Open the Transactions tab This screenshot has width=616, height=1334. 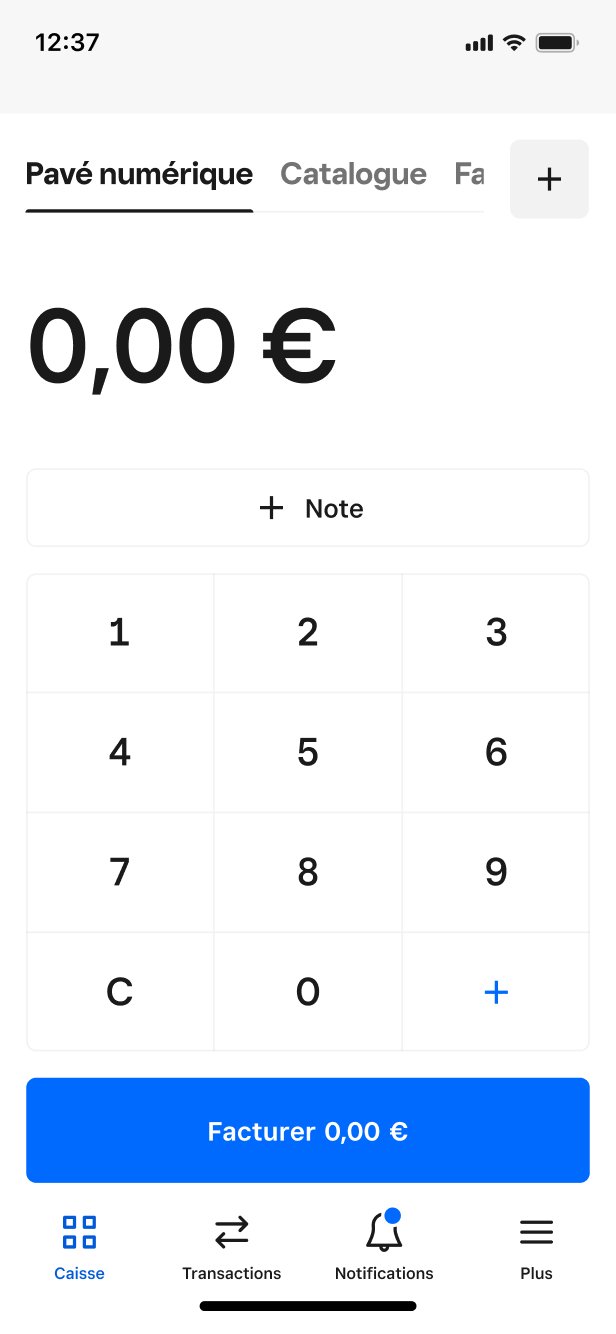click(231, 1246)
